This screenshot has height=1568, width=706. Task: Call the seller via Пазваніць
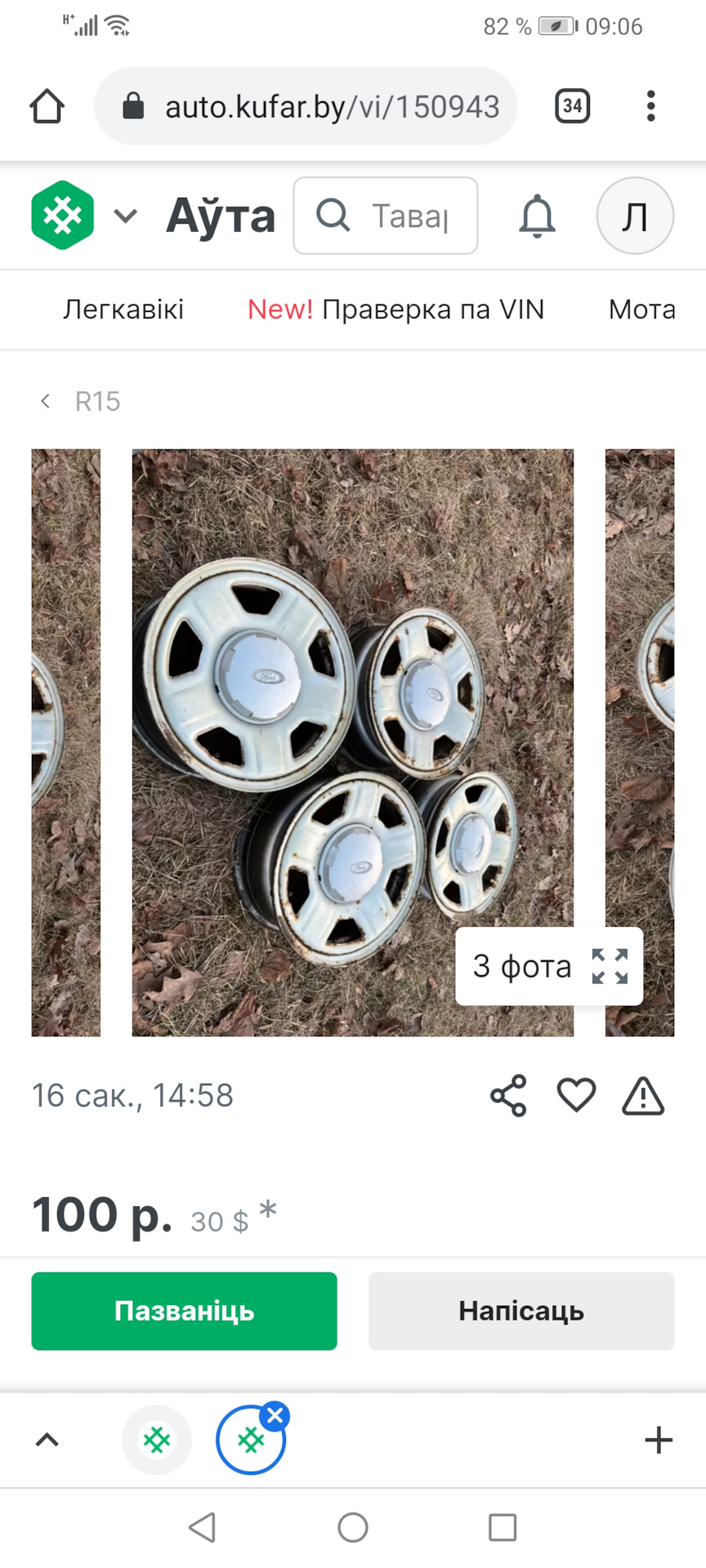point(184,1311)
